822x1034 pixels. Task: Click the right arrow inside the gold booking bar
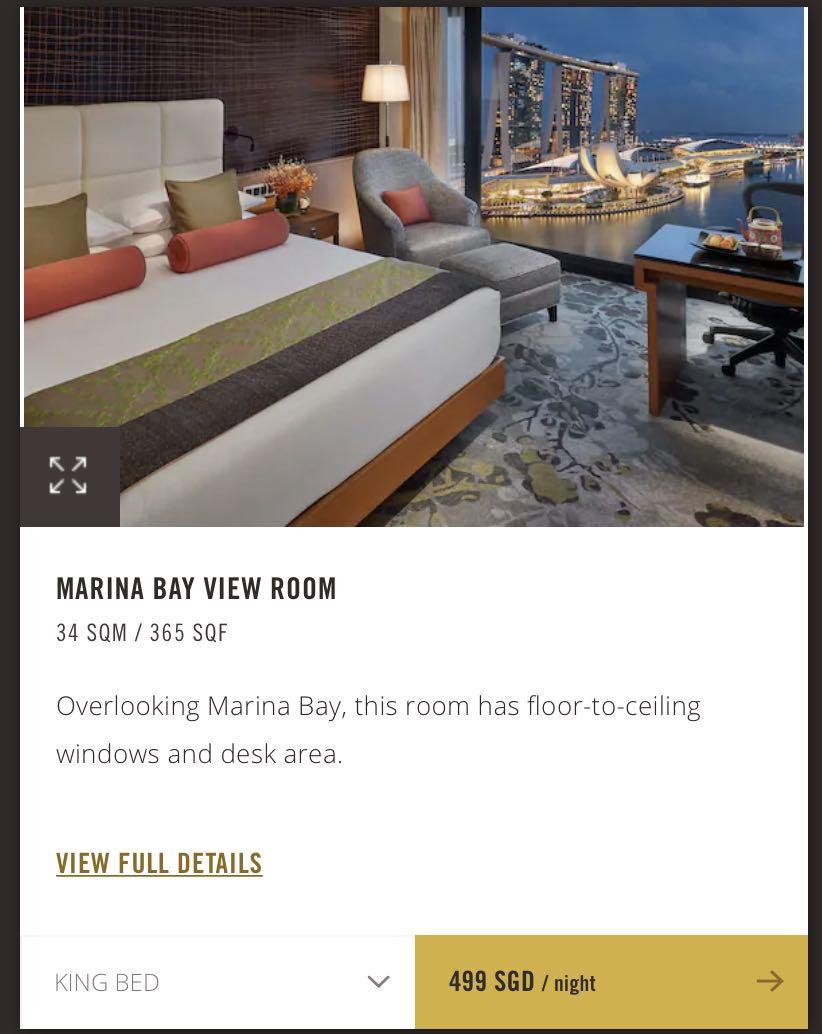(769, 981)
